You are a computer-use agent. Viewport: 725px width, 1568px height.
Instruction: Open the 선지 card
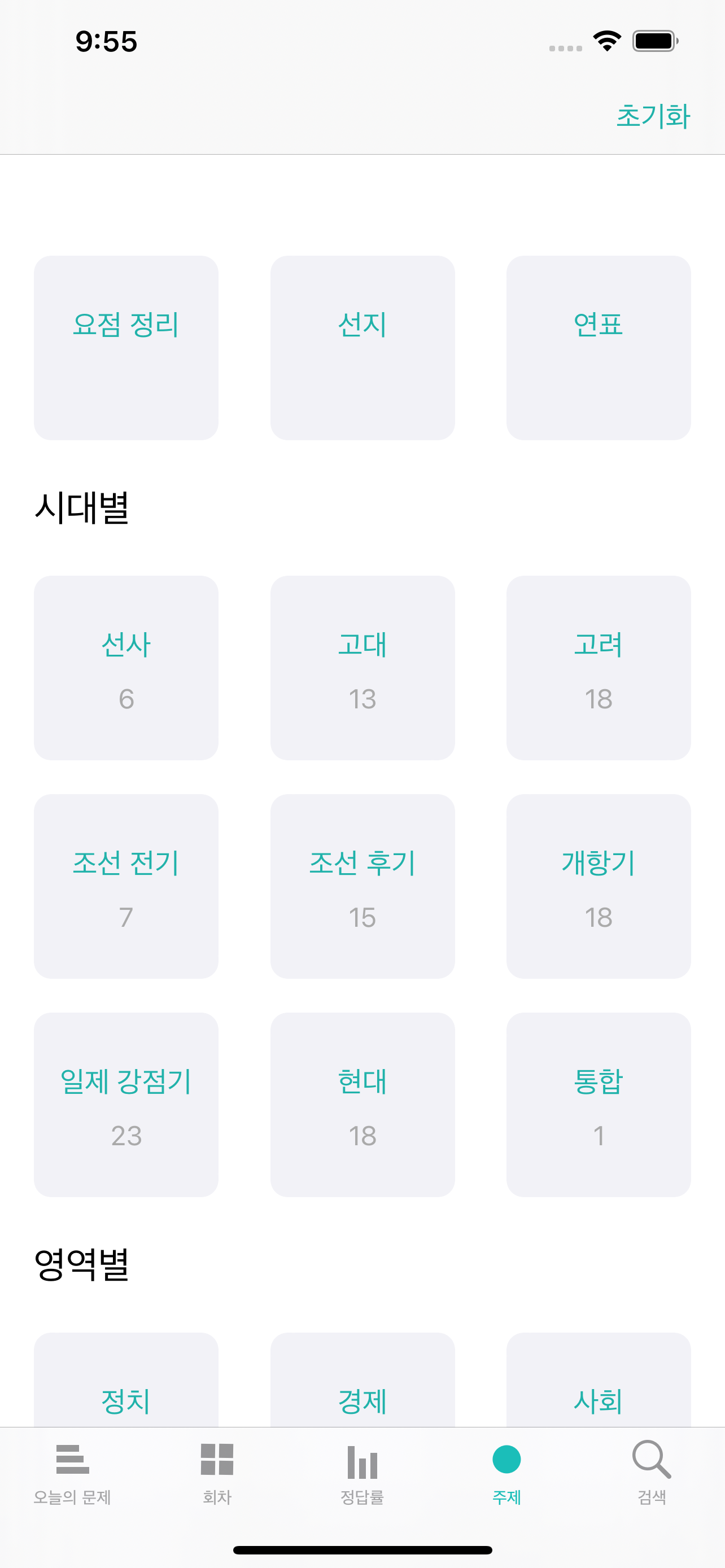362,348
